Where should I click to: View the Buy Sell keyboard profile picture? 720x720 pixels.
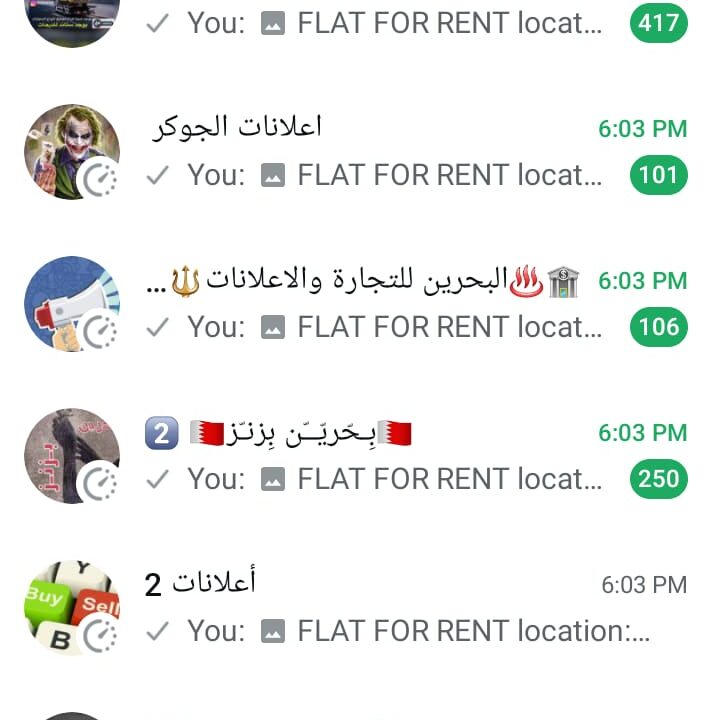coord(71,607)
